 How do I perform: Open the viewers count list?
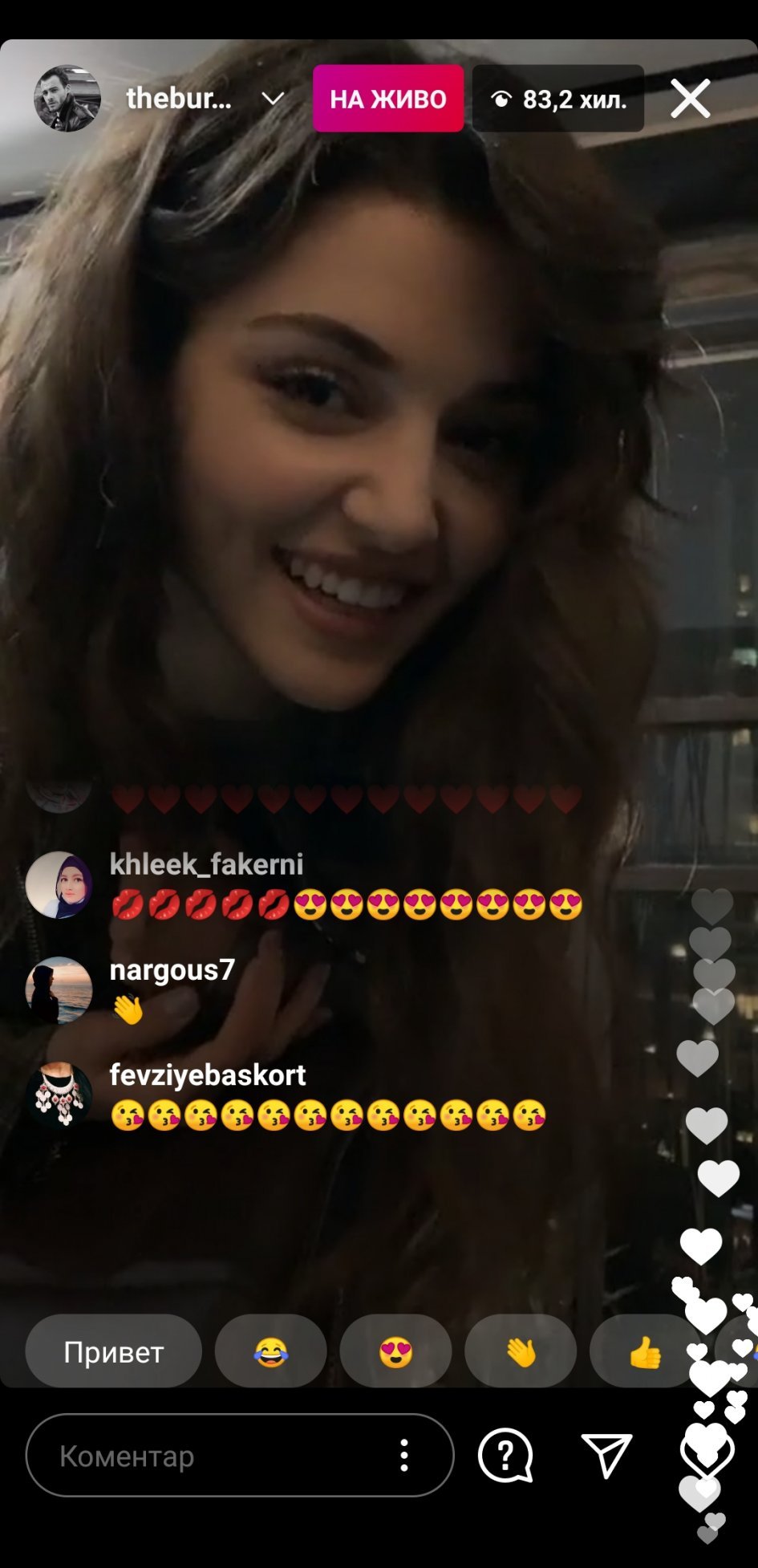click(x=558, y=99)
